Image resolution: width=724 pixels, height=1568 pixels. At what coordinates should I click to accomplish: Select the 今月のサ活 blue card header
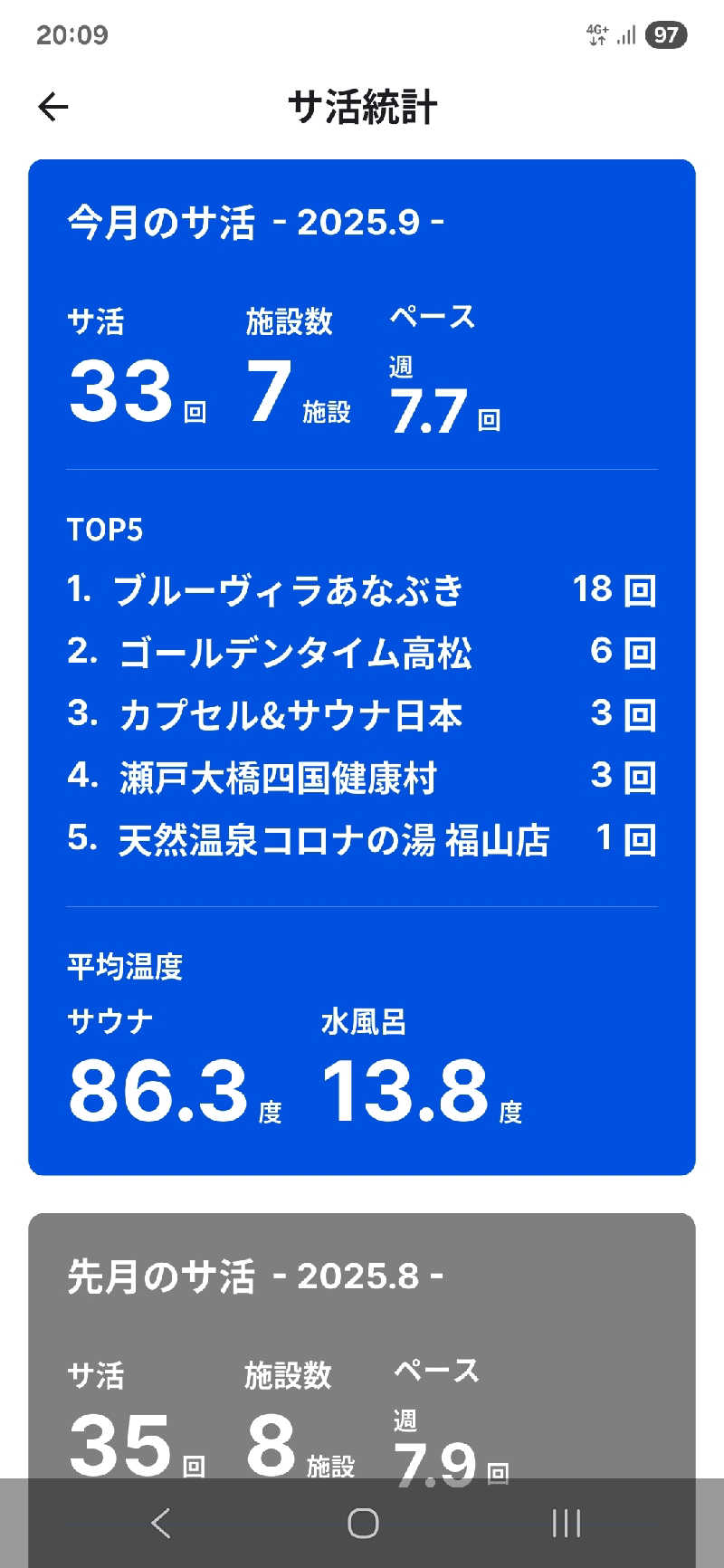[x=253, y=218]
